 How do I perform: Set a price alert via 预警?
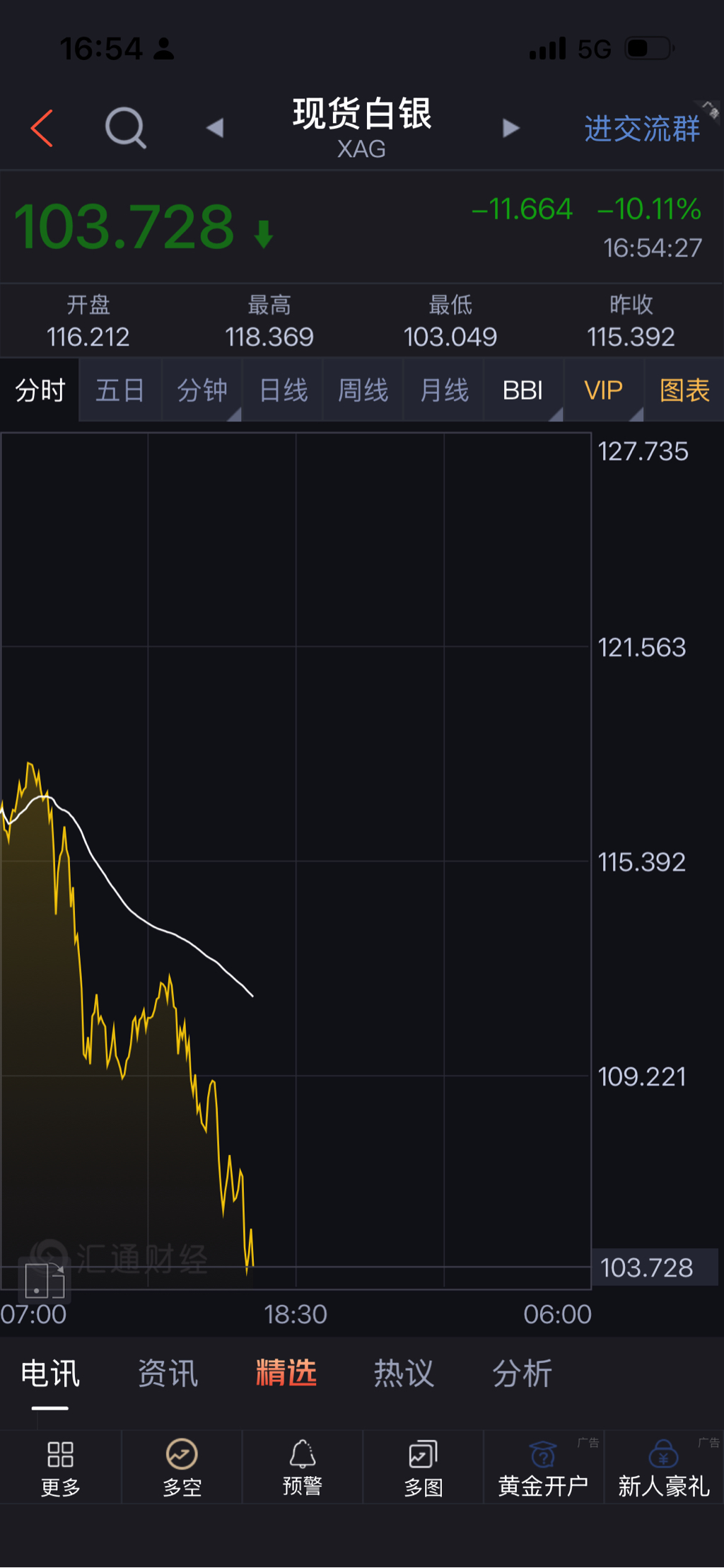coord(303,1468)
